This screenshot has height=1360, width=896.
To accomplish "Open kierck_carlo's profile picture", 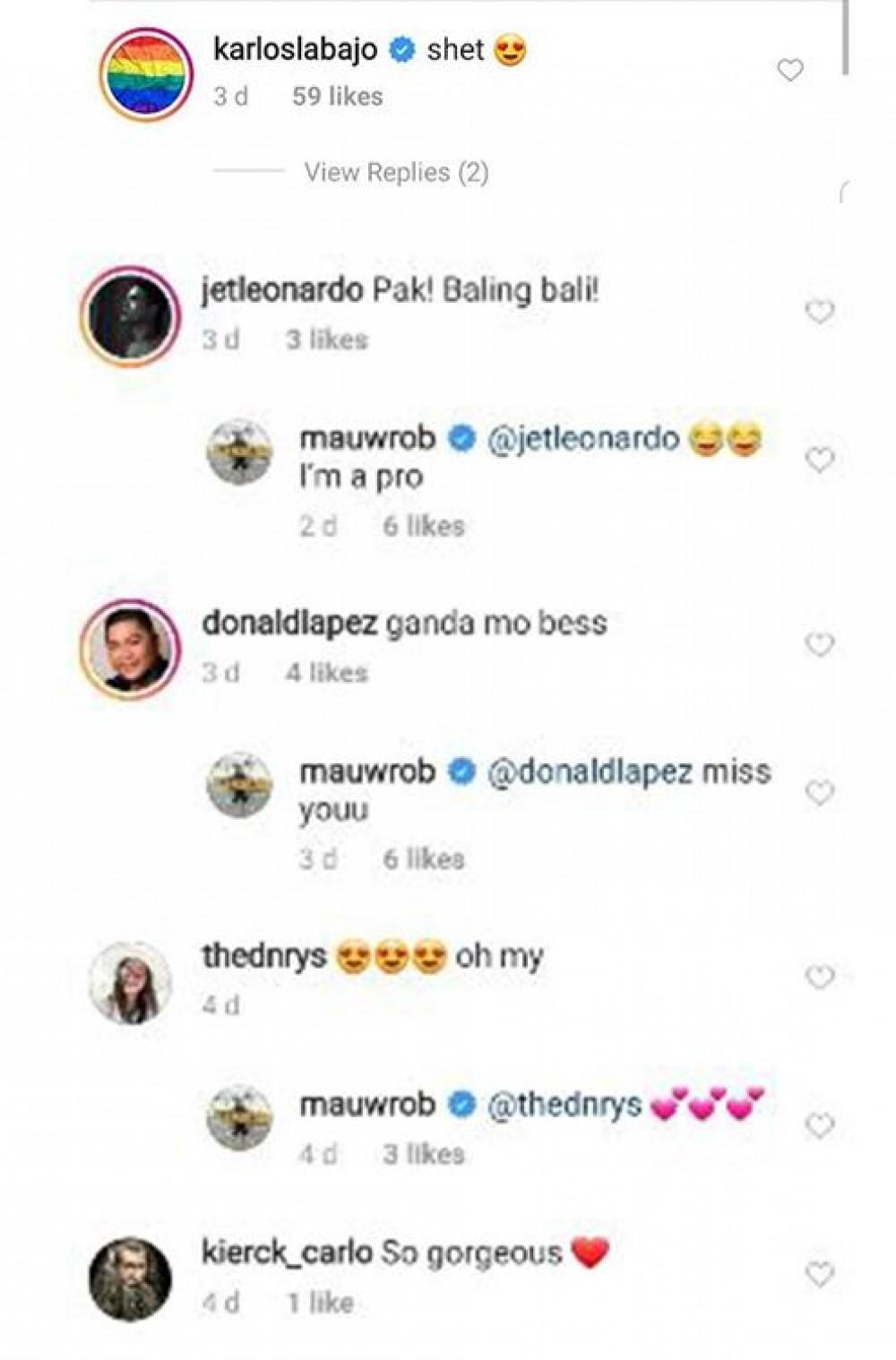I will coord(131,1279).
